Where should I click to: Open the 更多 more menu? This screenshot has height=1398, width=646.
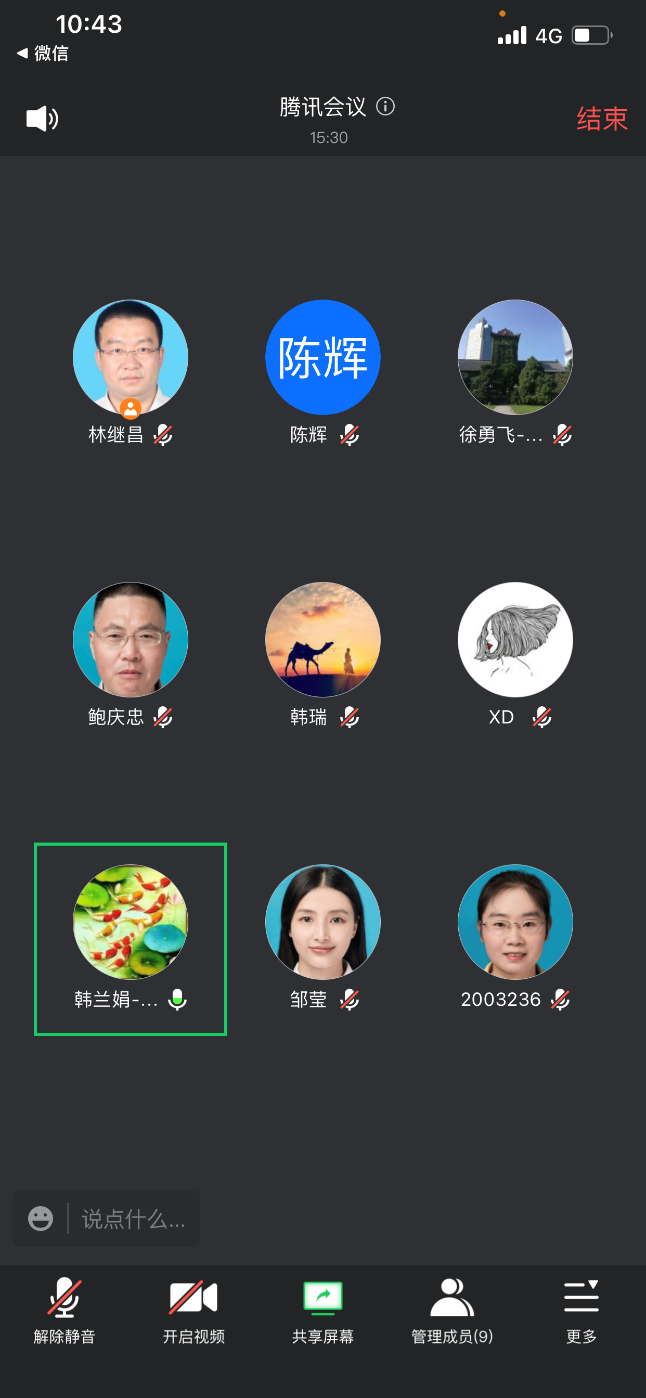[581, 1311]
